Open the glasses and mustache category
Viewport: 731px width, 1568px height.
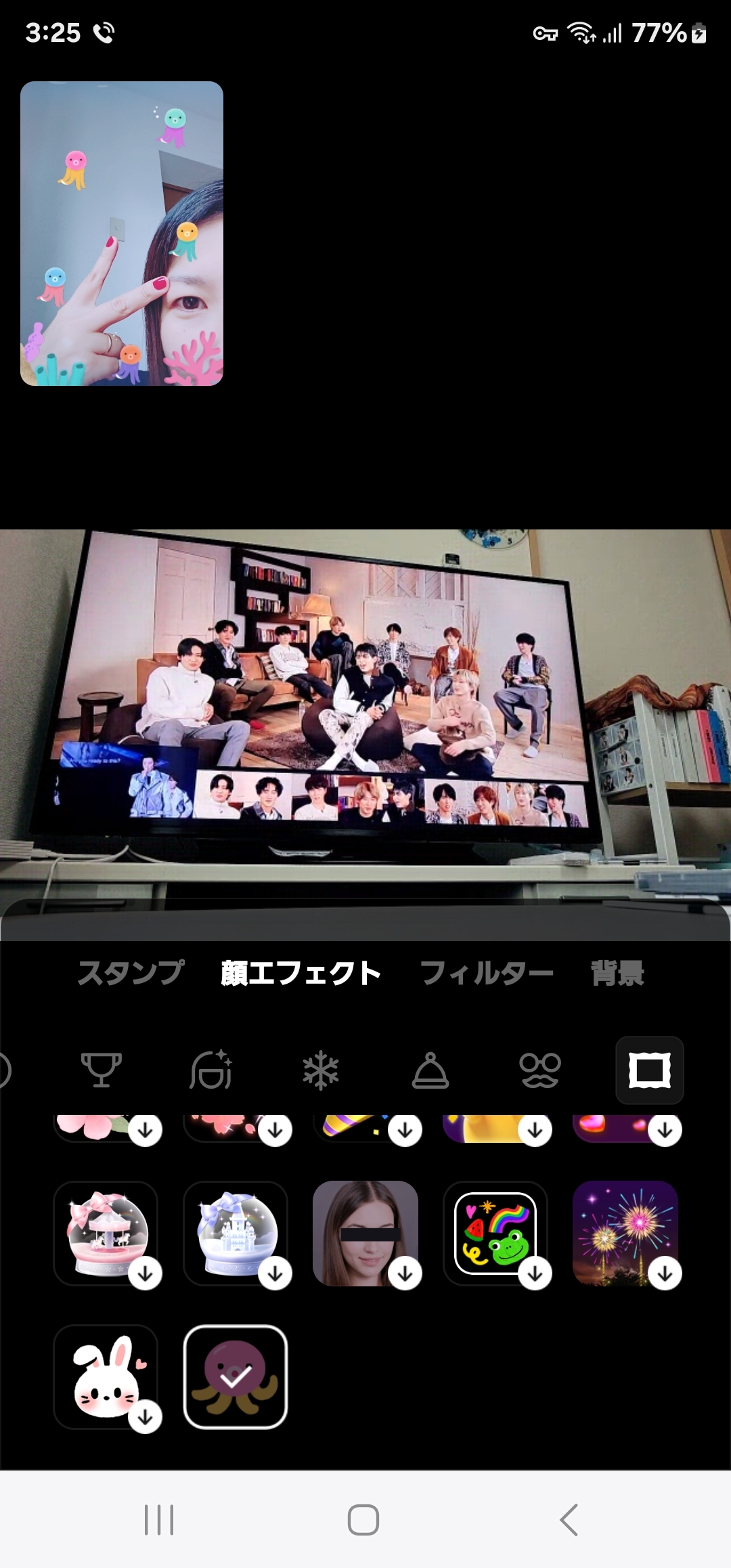[539, 1070]
